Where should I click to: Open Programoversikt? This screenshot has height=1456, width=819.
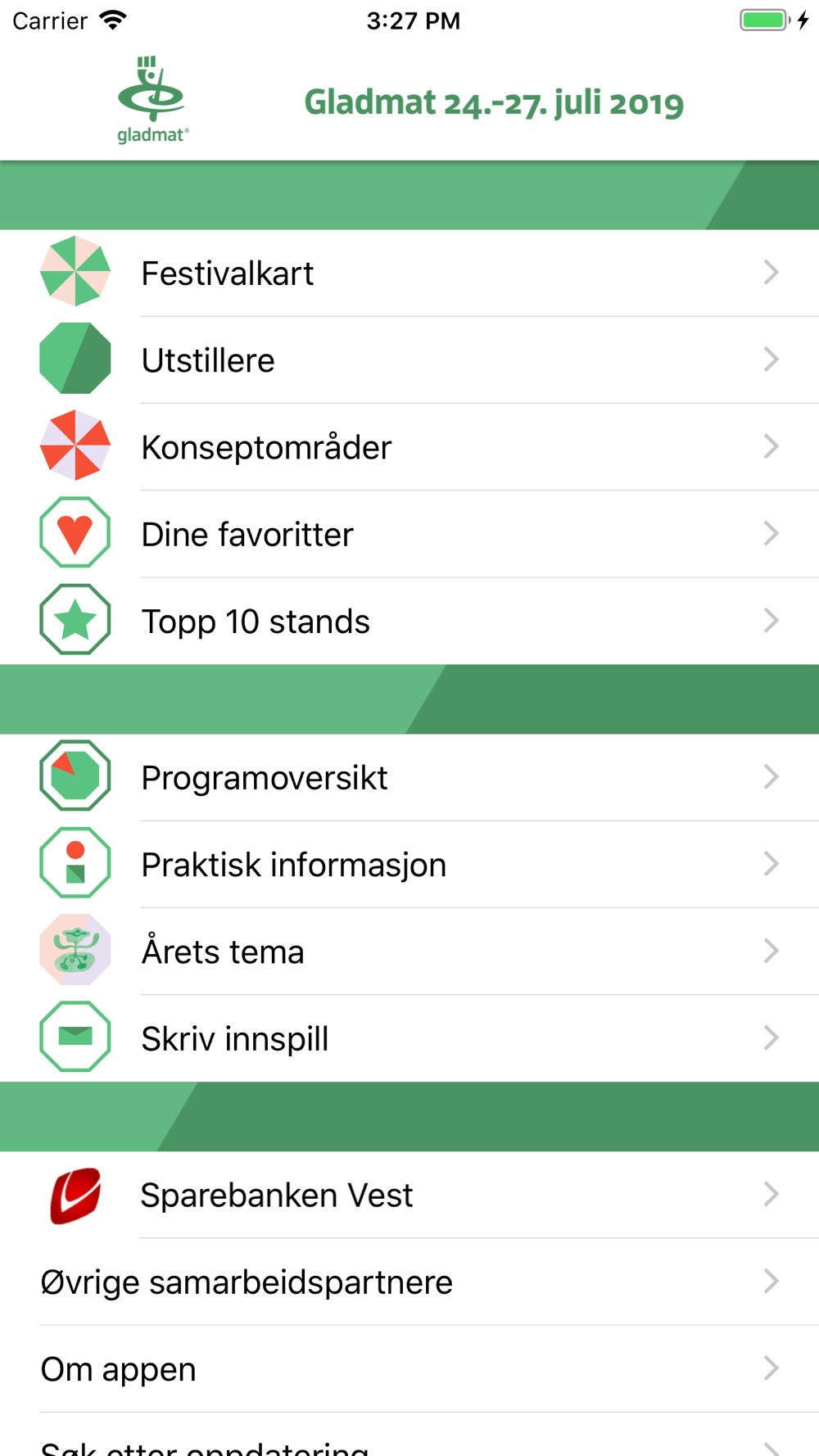pyautogui.click(x=409, y=777)
